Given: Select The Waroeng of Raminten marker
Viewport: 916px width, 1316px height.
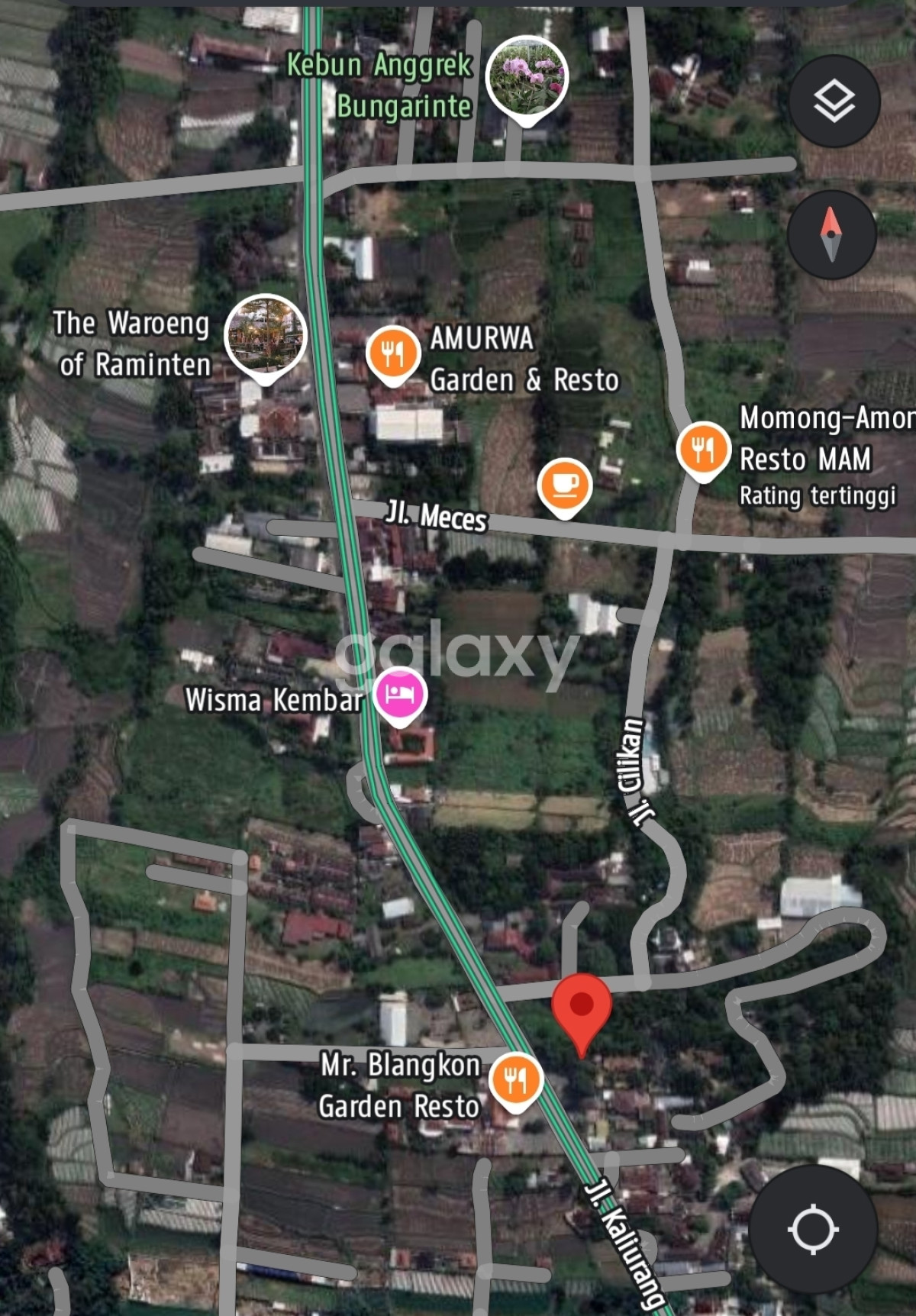Looking at the screenshot, I should click(265, 336).
